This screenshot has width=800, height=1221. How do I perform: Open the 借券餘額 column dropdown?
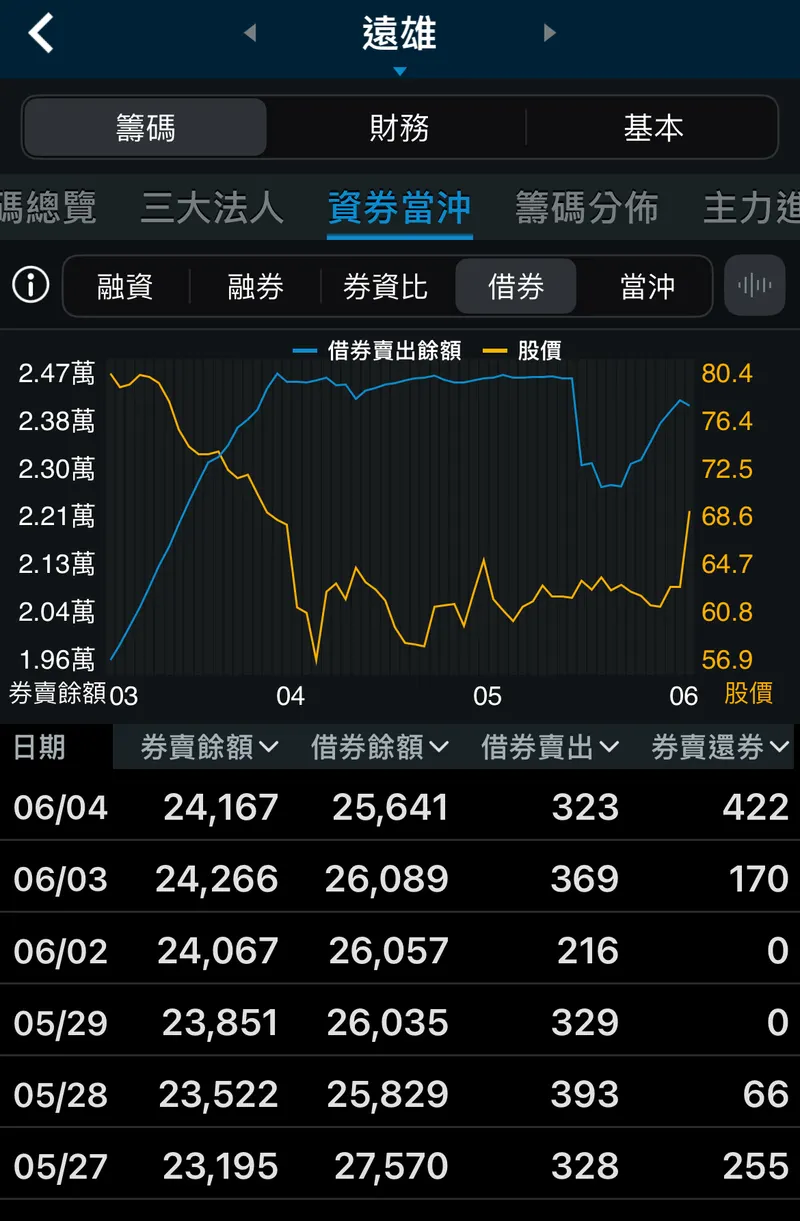(379, 747)
